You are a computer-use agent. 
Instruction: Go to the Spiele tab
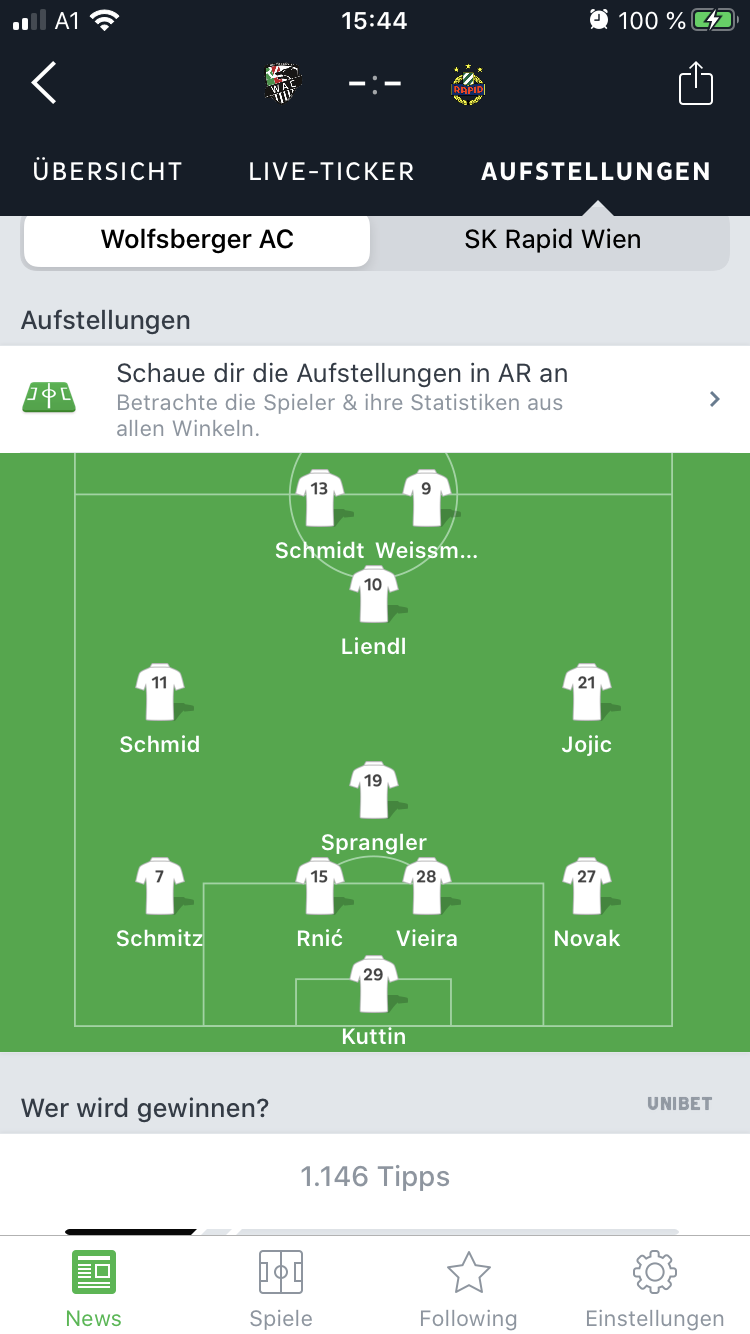point(281,1287)
